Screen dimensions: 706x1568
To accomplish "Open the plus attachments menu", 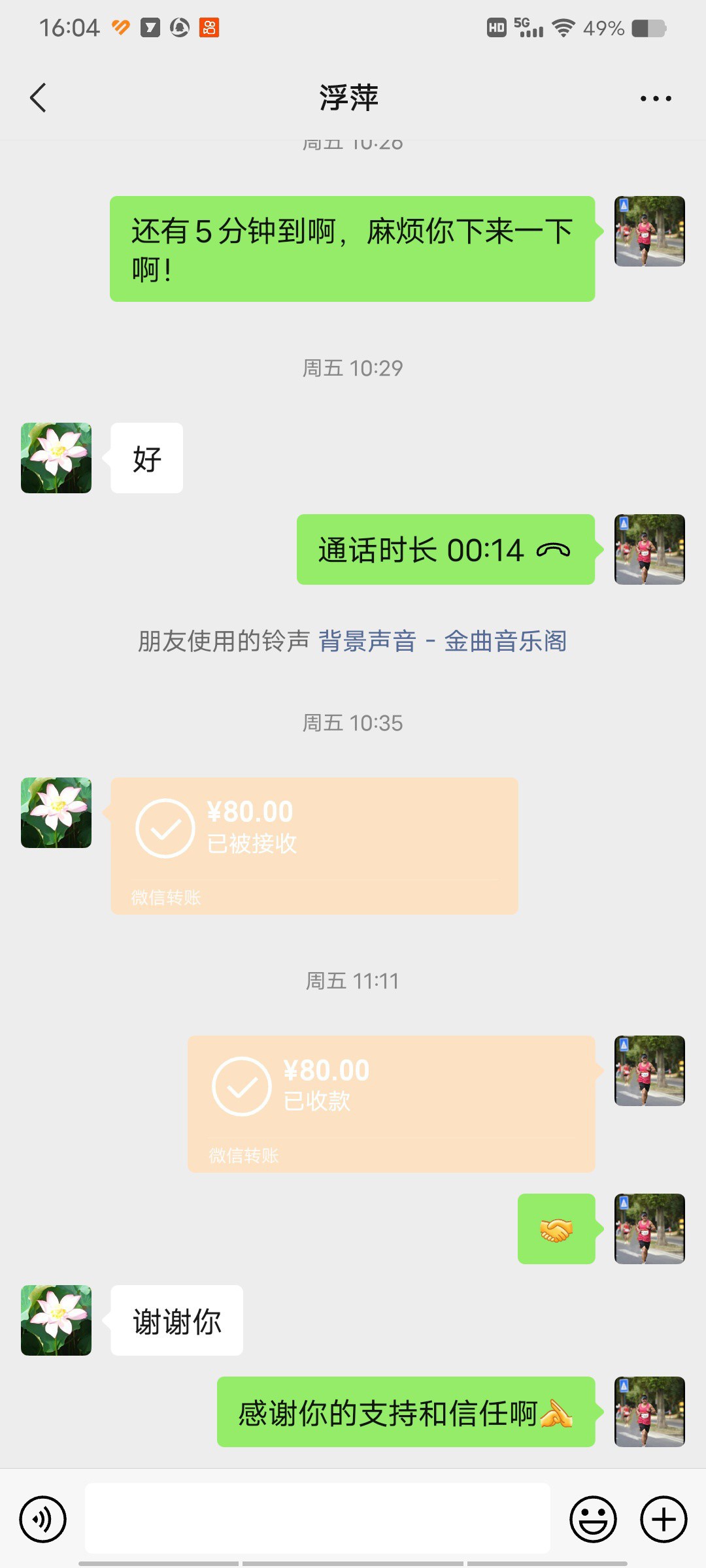I will coord(663,1519).
